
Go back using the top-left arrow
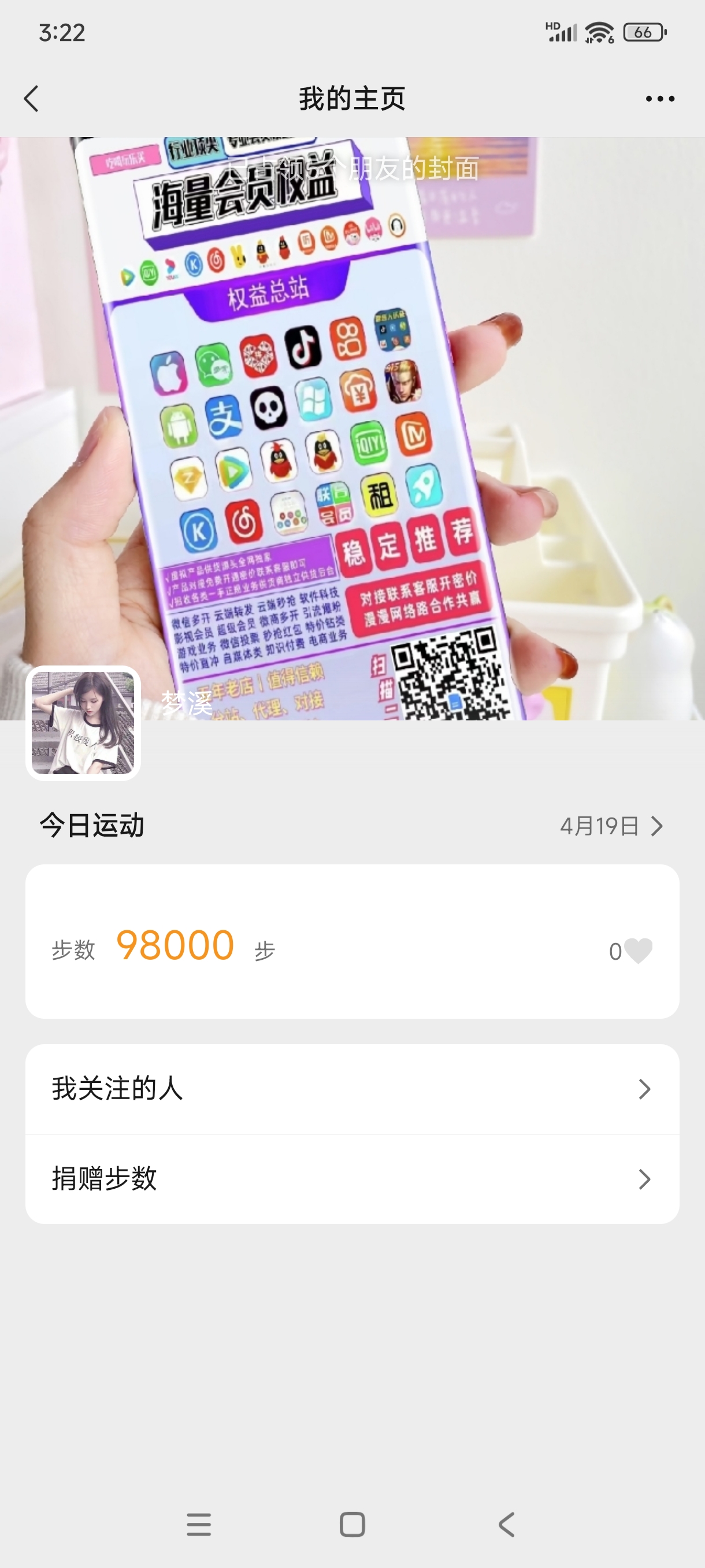tap(32, 99)
